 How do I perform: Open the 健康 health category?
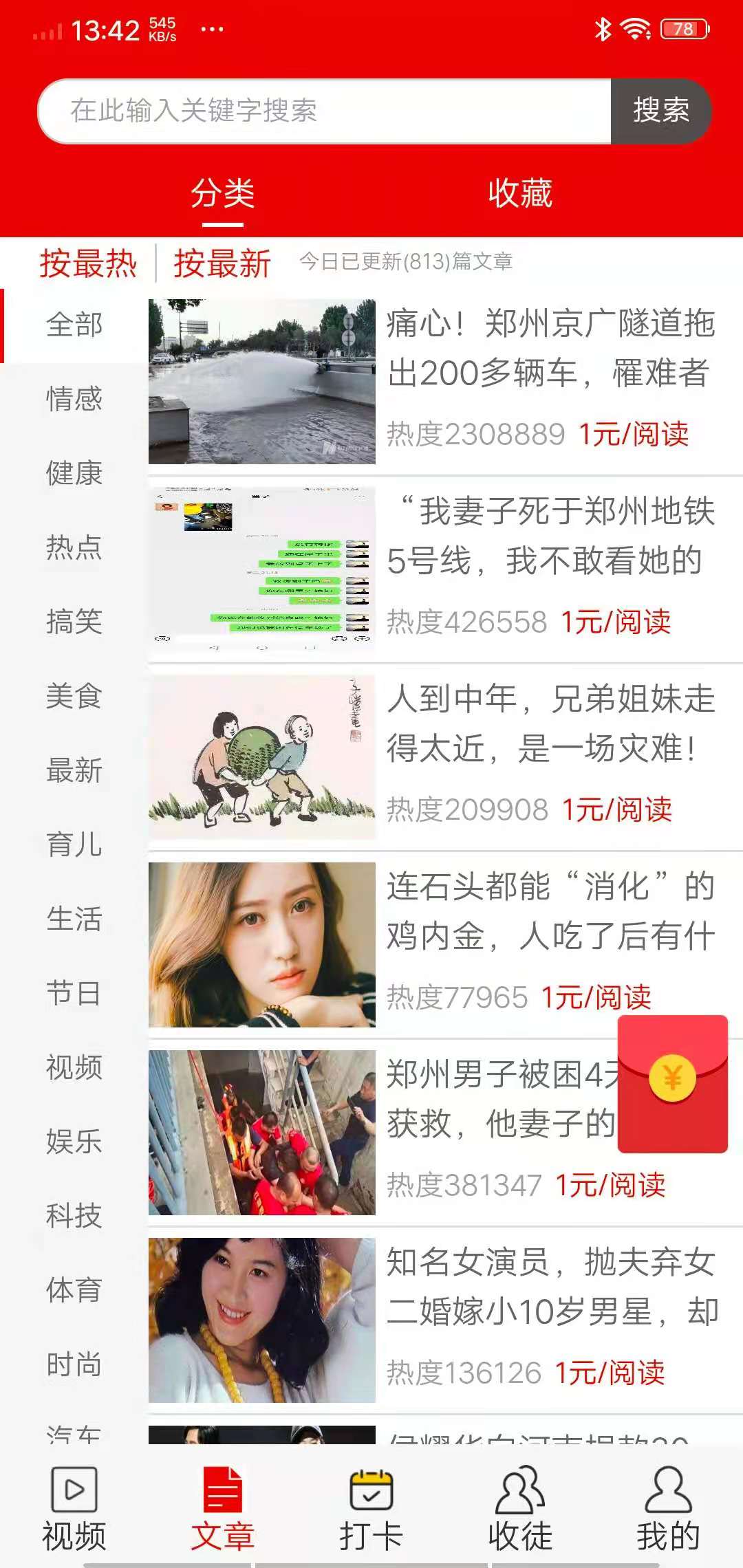(74, 473)
